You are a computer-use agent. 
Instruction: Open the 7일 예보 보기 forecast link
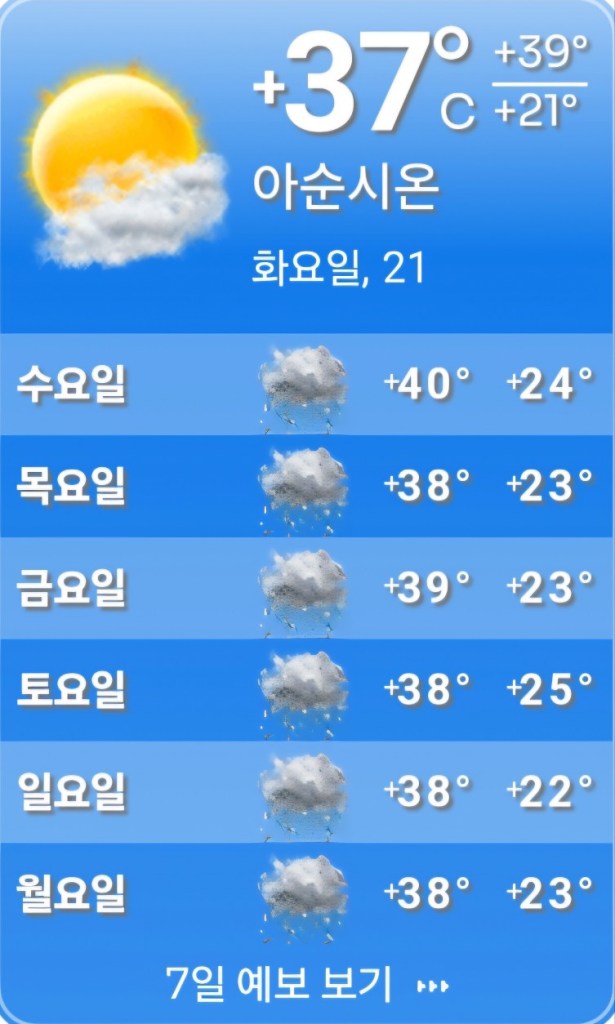306,984
